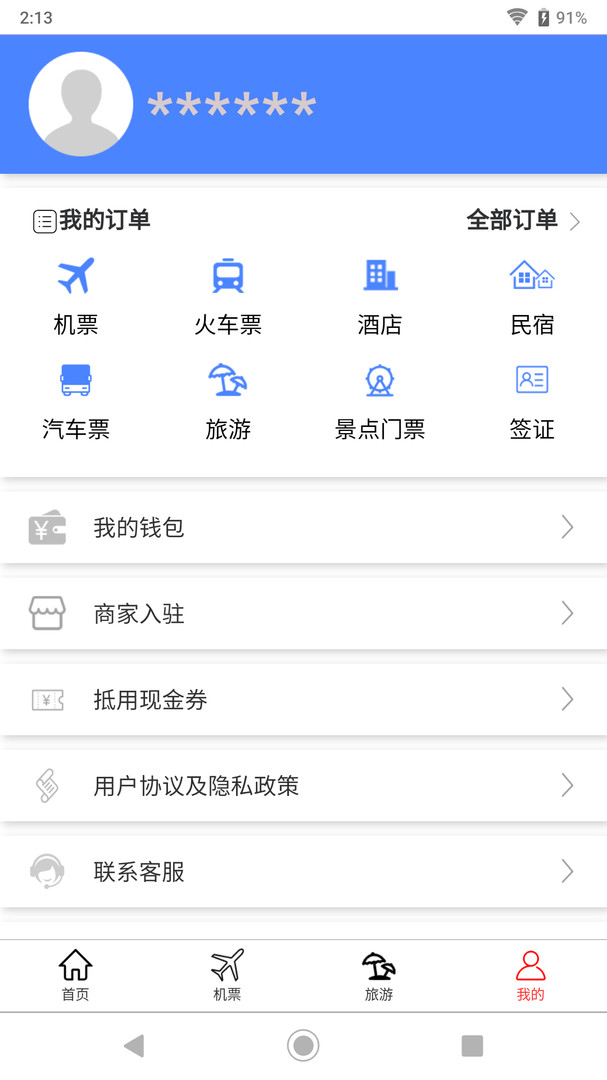
Task: Open 民宿 homestay orders
Action: pos(532,296)
